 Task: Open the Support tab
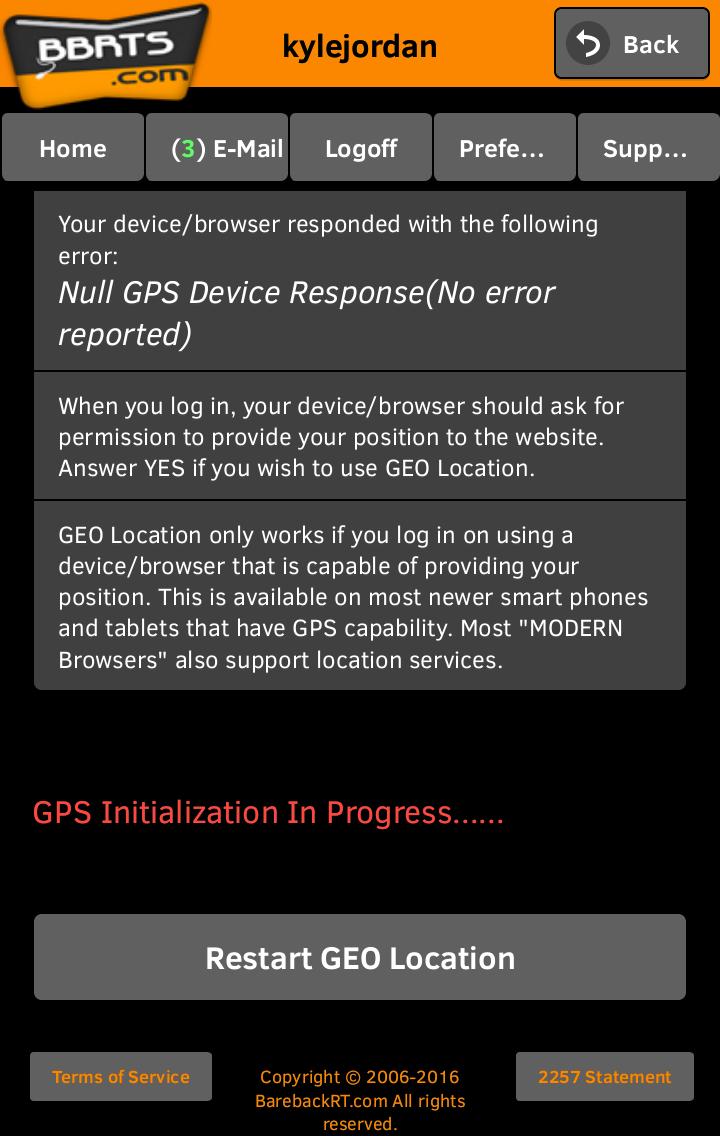click(647, 148)
